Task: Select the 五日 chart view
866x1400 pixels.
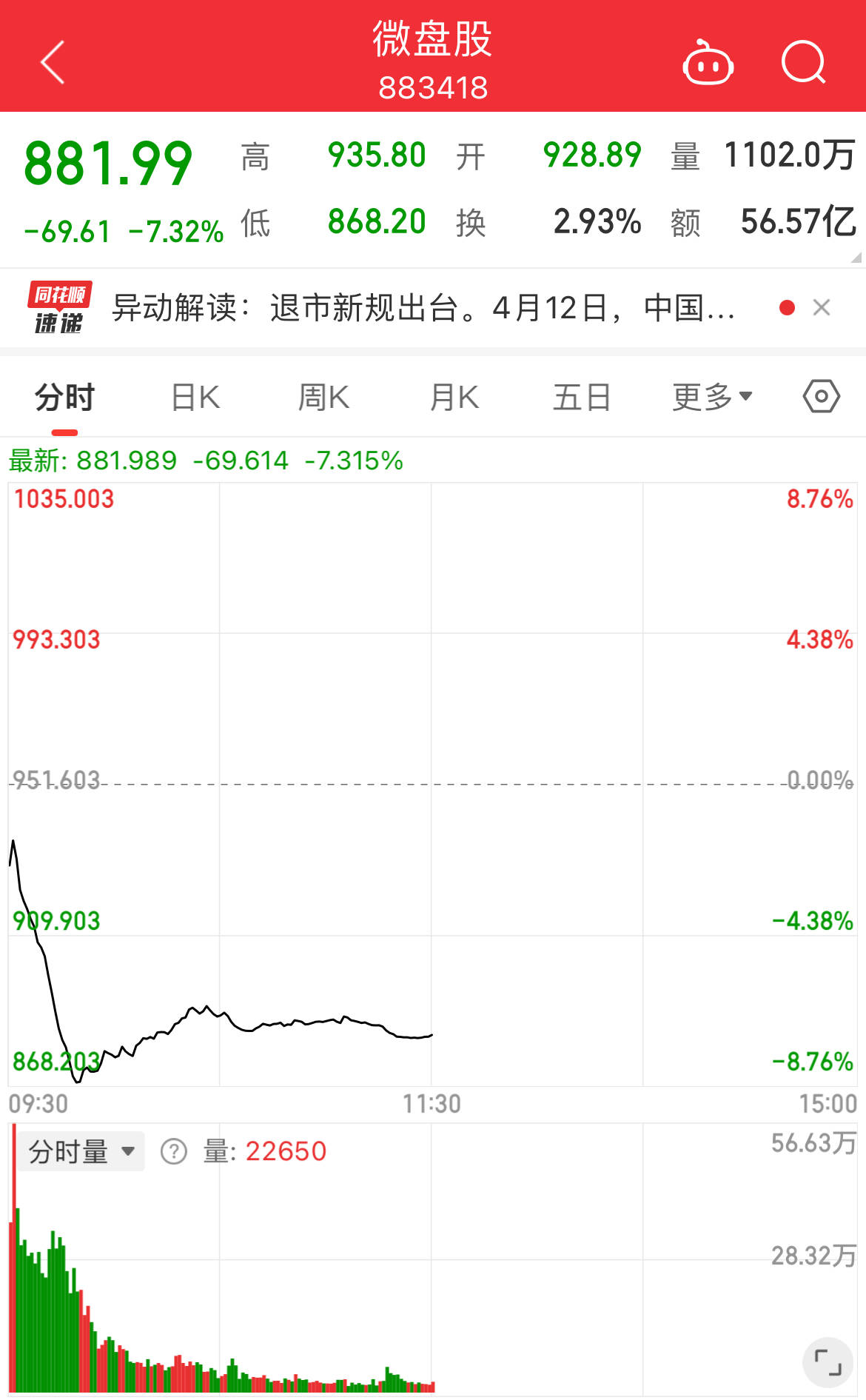Action: tap(583, 397)
